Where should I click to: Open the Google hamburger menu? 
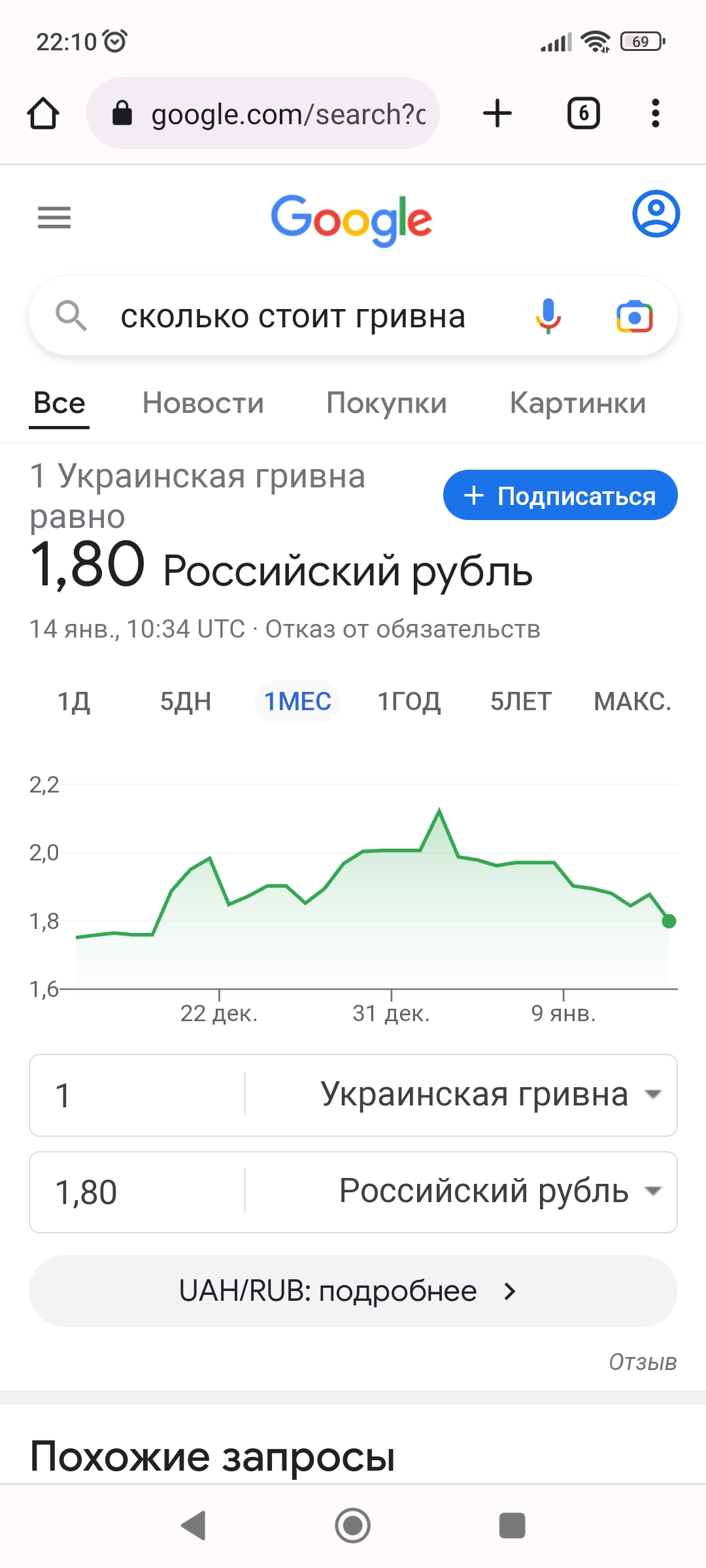click(x=54, y=218)
